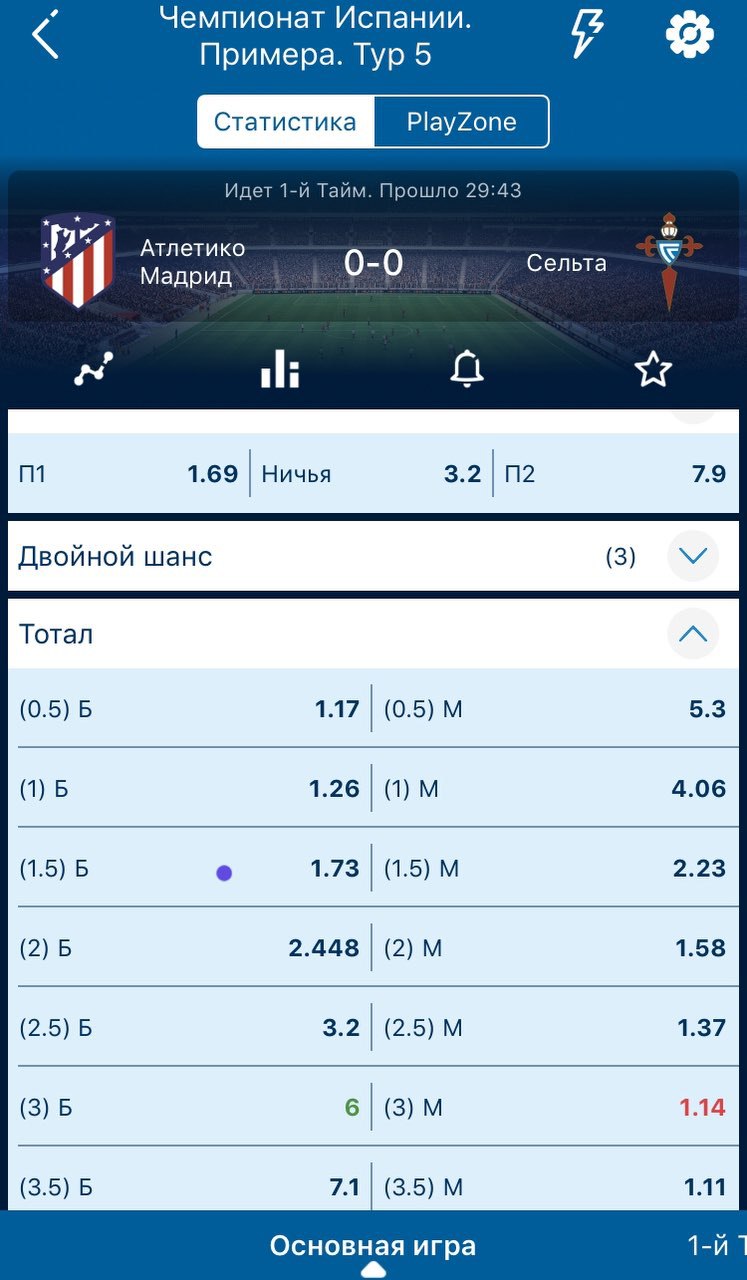
Task: Open the bar chart statistics icon
Action: tap(280, 370)
